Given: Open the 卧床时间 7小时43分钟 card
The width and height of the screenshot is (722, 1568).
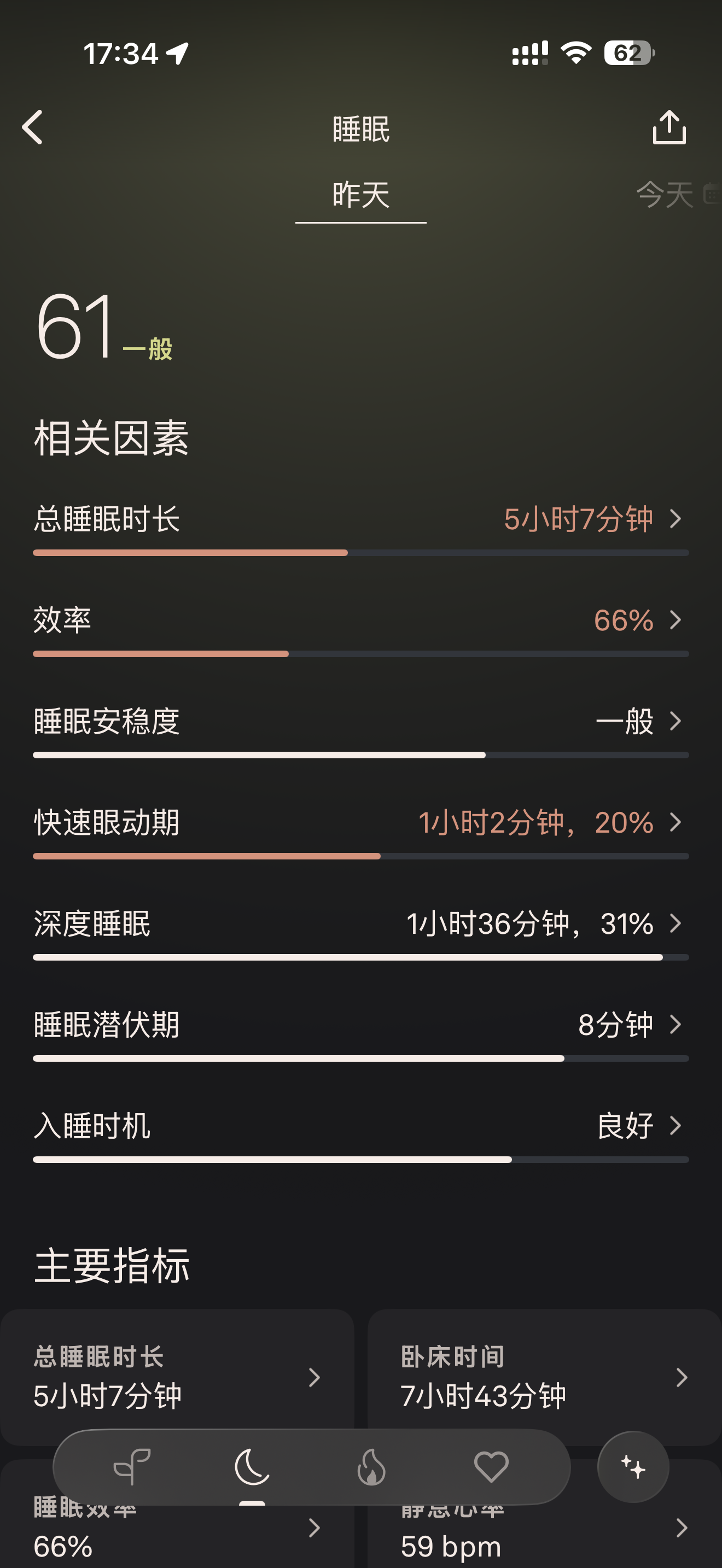Looking at the screenshot, I should (x=545, y=1377).
